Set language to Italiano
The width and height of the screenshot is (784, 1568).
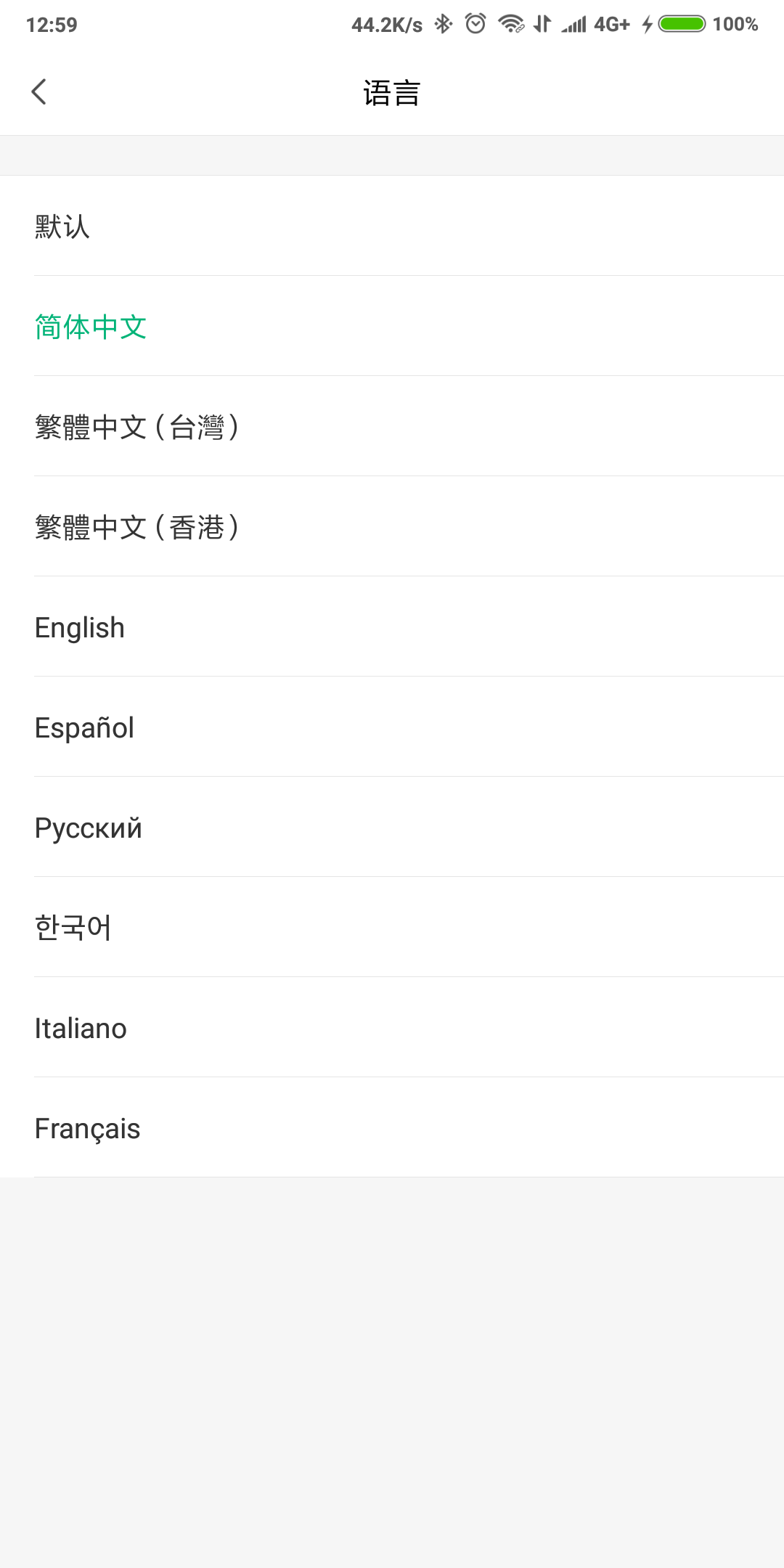click(392, 1027)
